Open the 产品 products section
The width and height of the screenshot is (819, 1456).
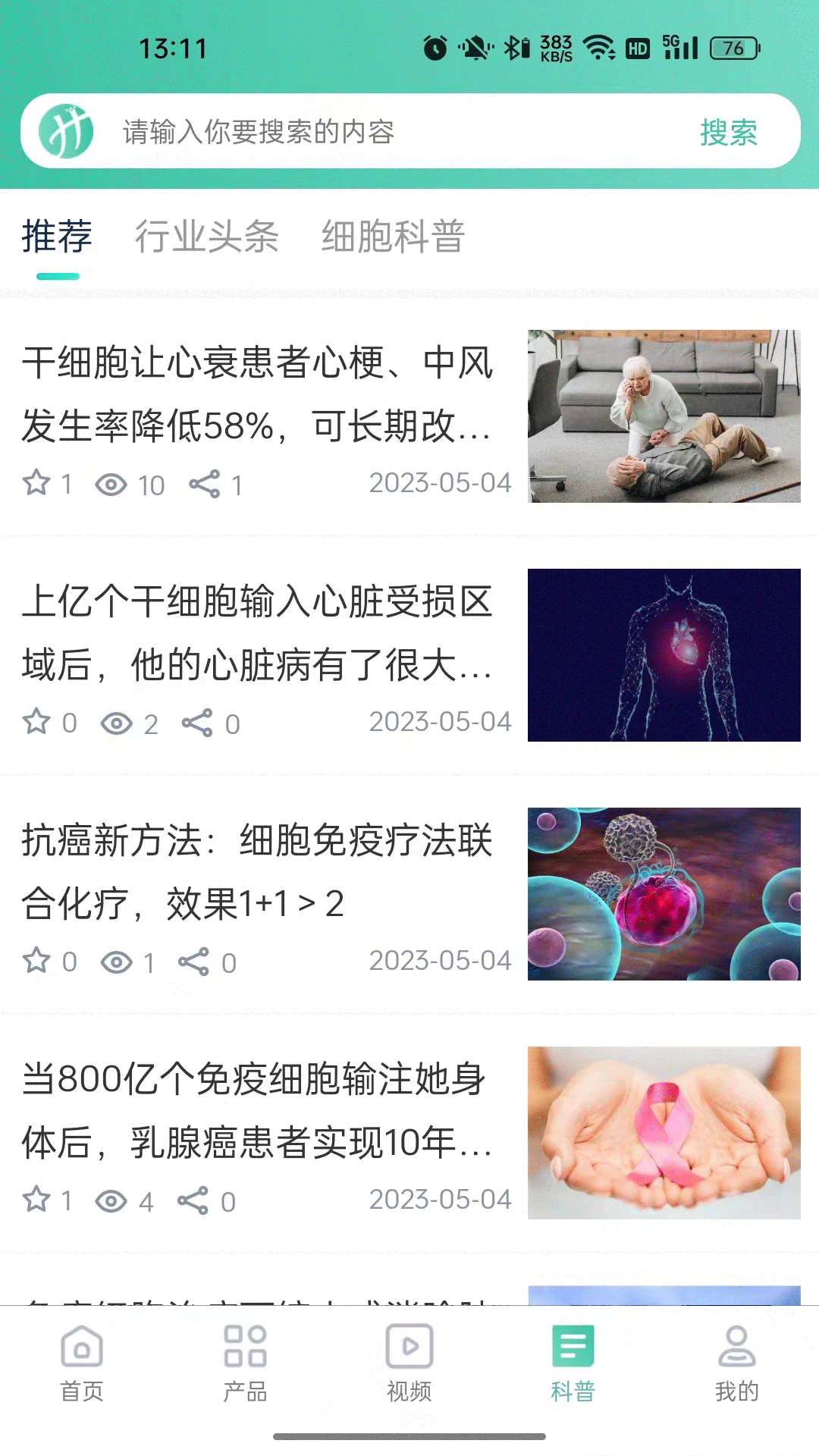pos(245,1365)
